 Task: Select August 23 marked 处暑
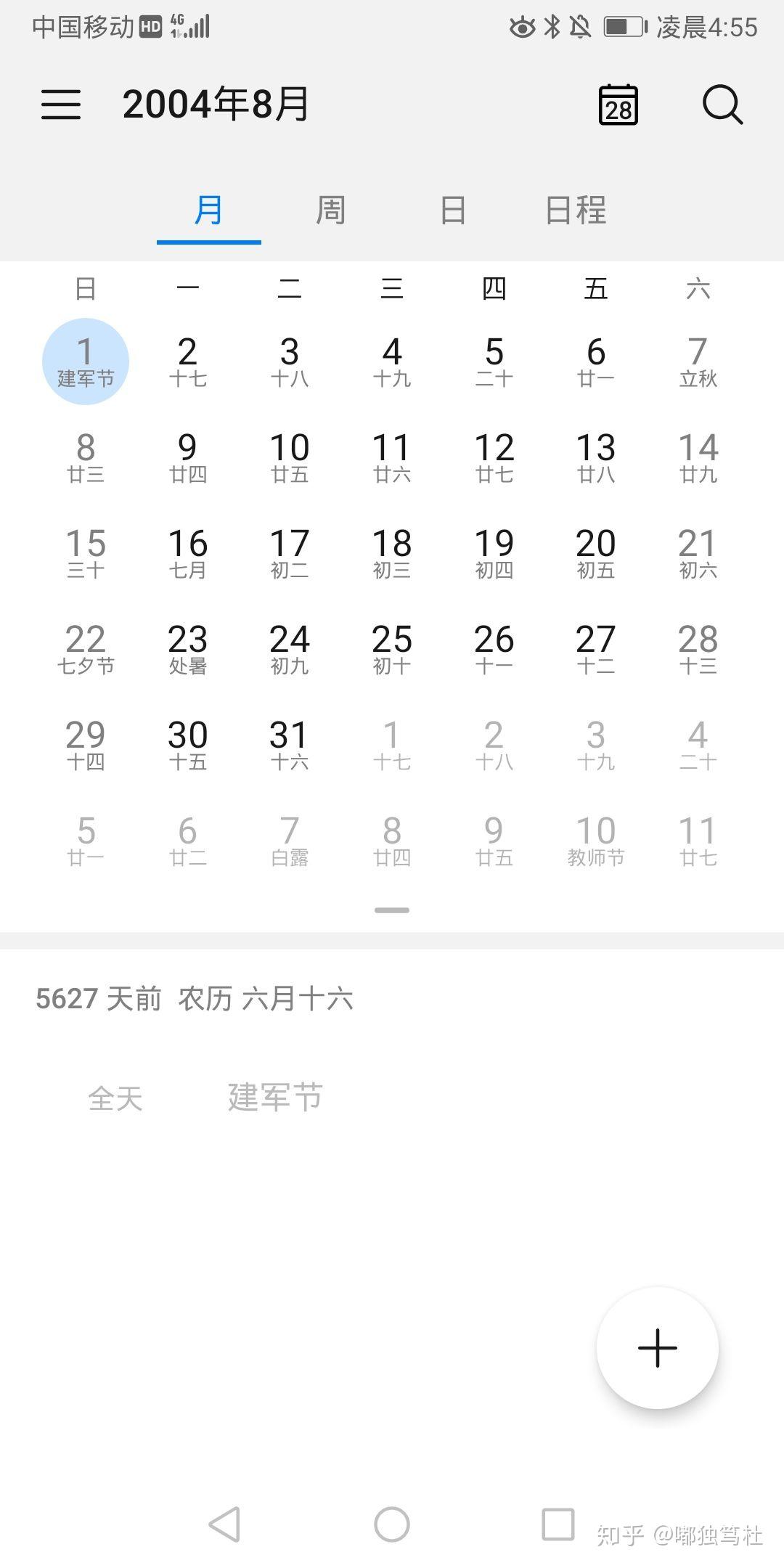coord(187,648)
